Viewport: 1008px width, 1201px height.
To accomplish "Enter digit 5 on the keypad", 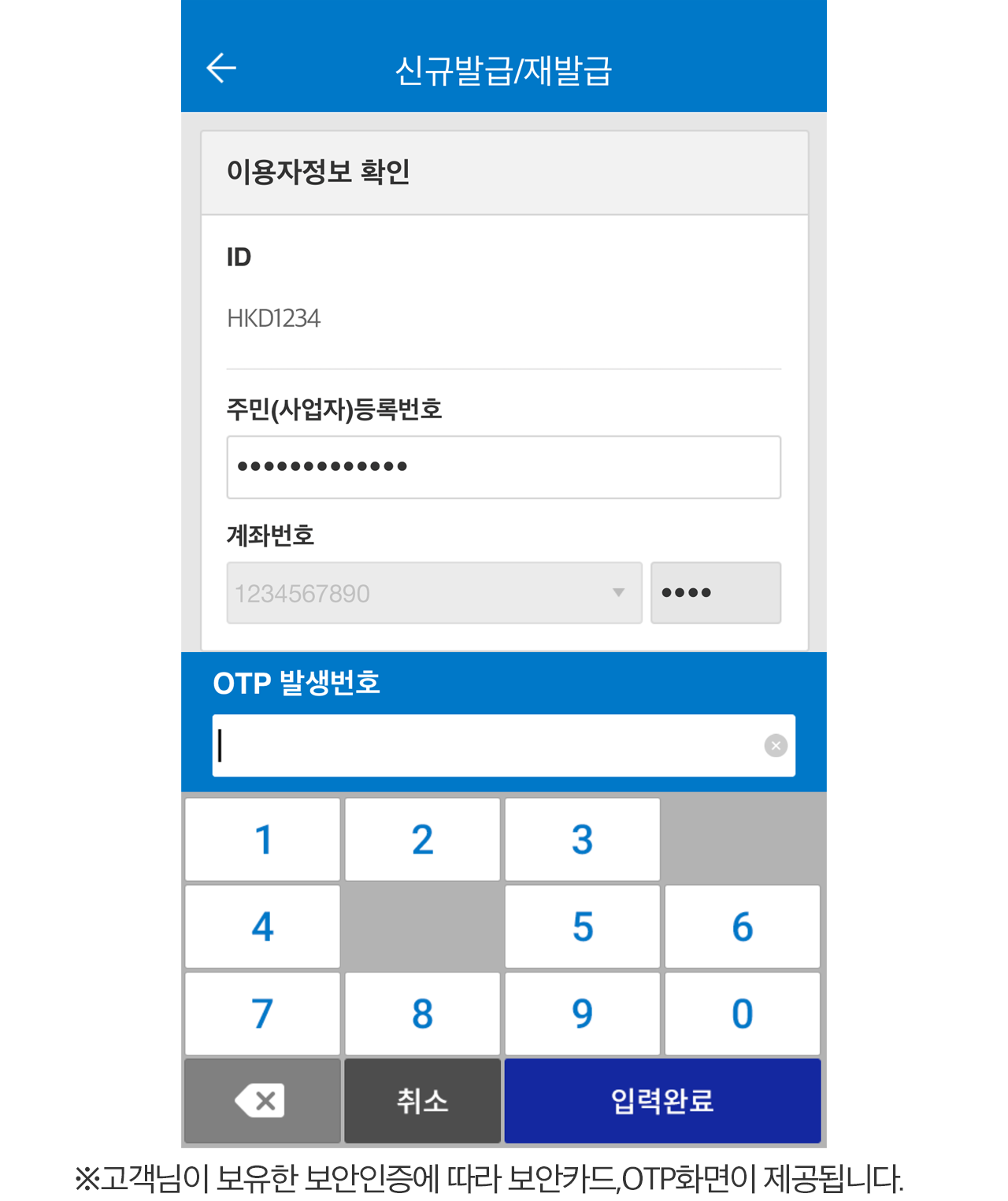I will point(582,926).
